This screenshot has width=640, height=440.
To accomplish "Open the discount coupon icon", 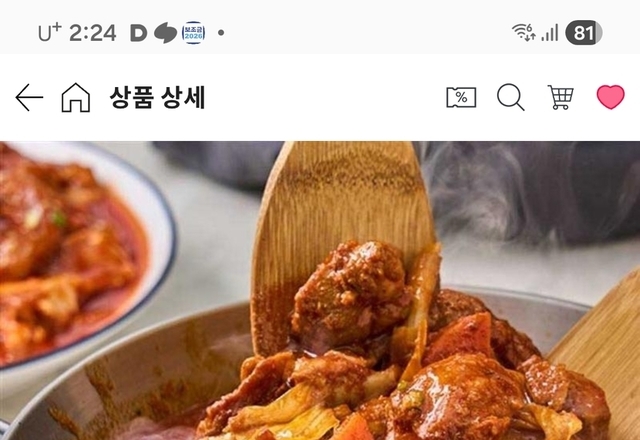I will pyautogui.click(x=461, y=98).
